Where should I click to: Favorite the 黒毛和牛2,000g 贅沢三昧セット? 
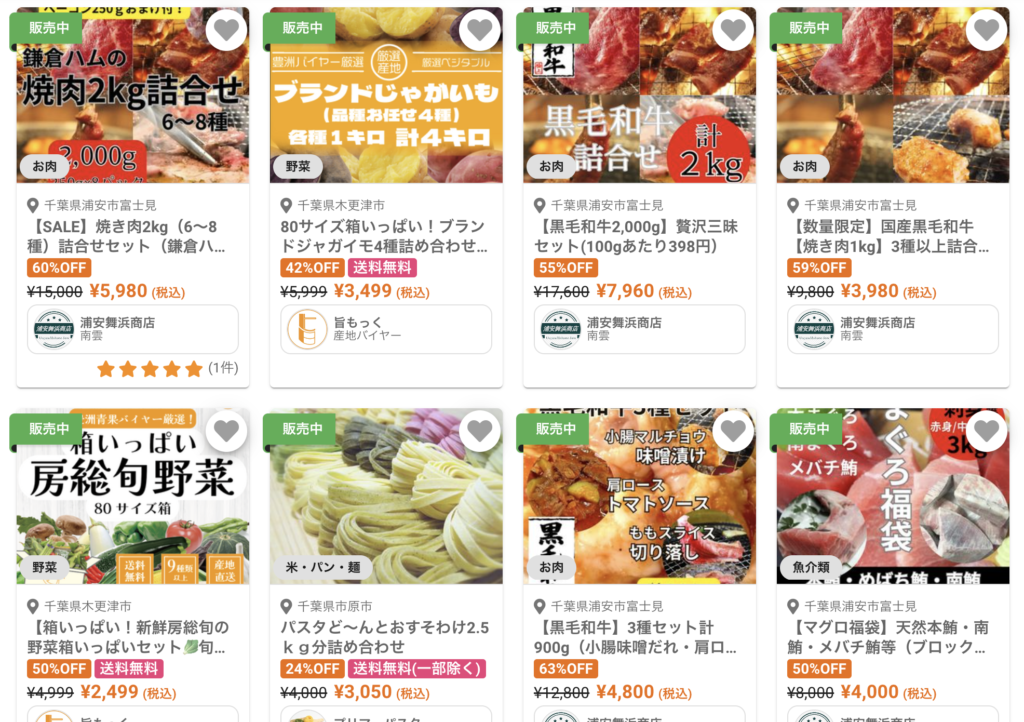pyautogui.click(x=733, y=30)
